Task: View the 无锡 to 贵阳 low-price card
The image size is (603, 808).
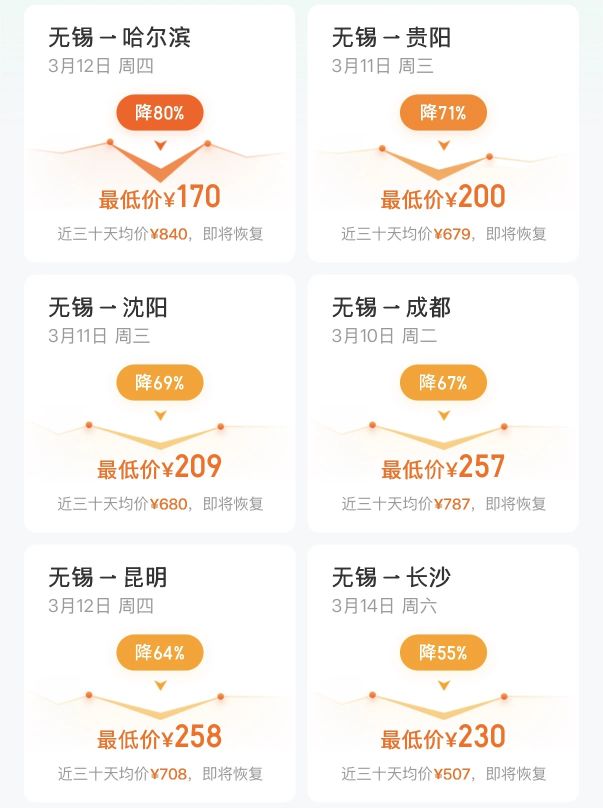Action: [x=443, y=134]
